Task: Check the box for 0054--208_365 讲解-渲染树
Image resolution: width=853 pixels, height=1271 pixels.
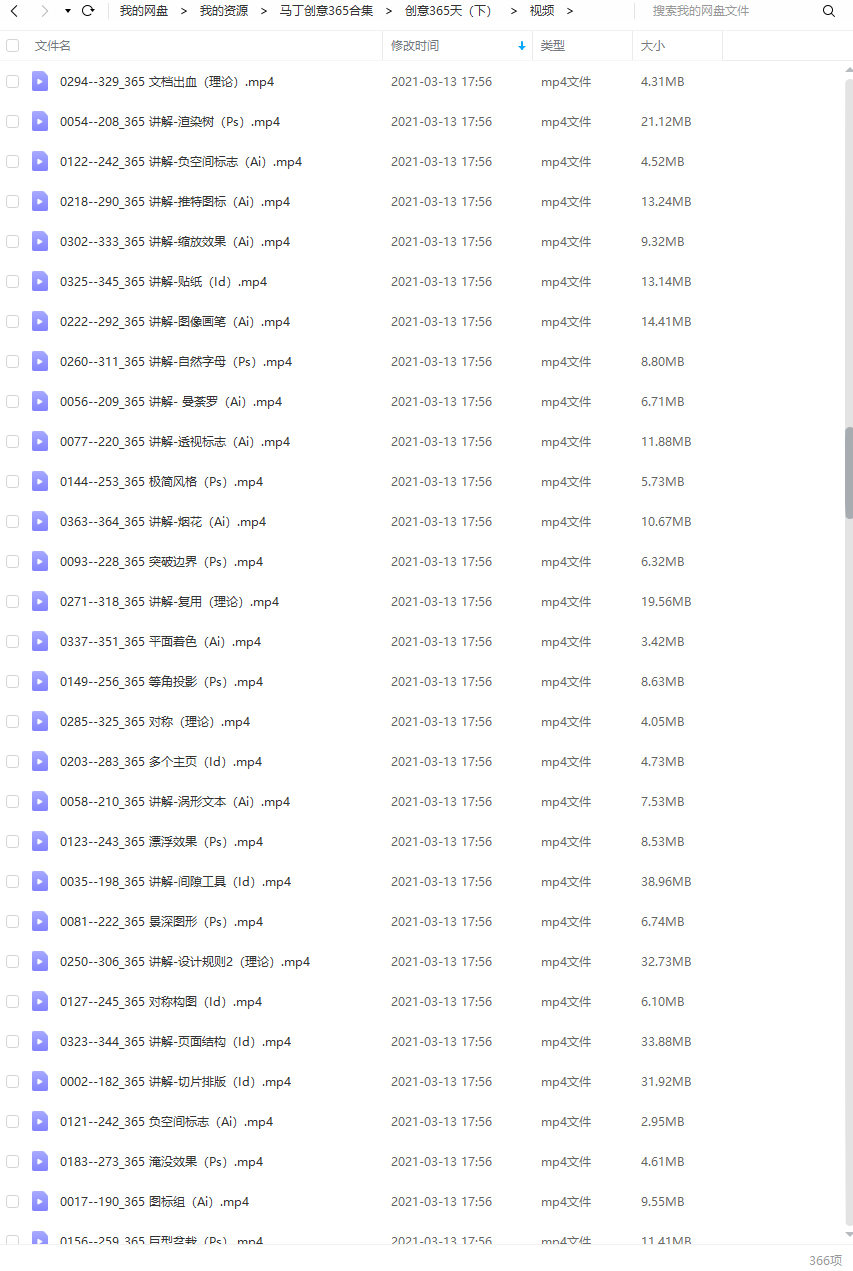Action: pyautogui.click(x=13, y=122)
